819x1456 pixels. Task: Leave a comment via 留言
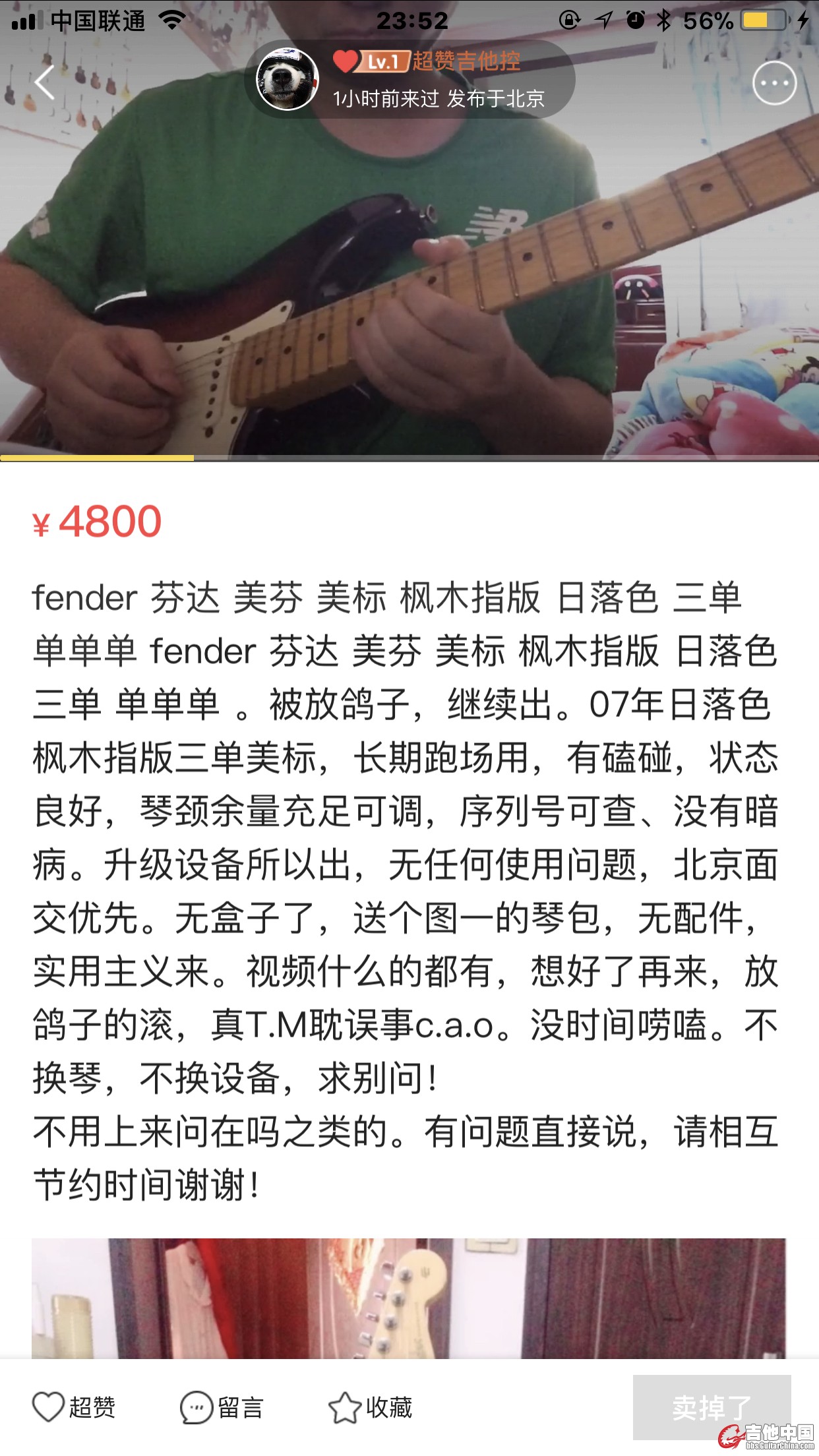(x=222, y=1407)
